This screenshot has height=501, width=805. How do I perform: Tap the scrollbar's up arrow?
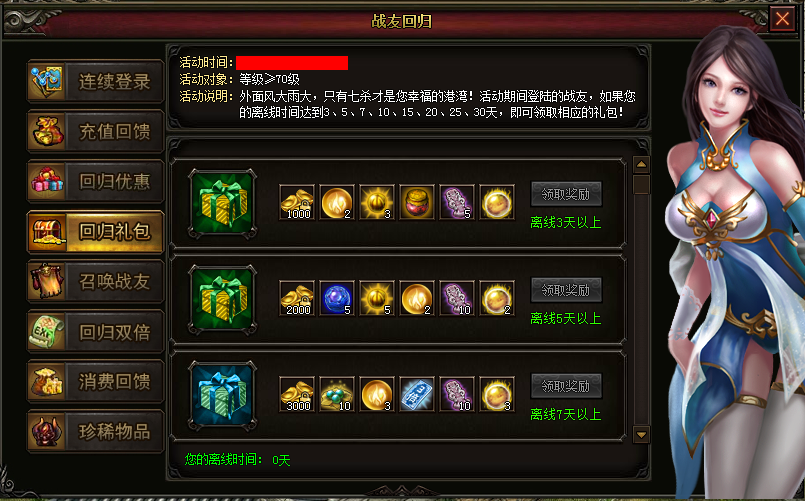coord(642,163)
